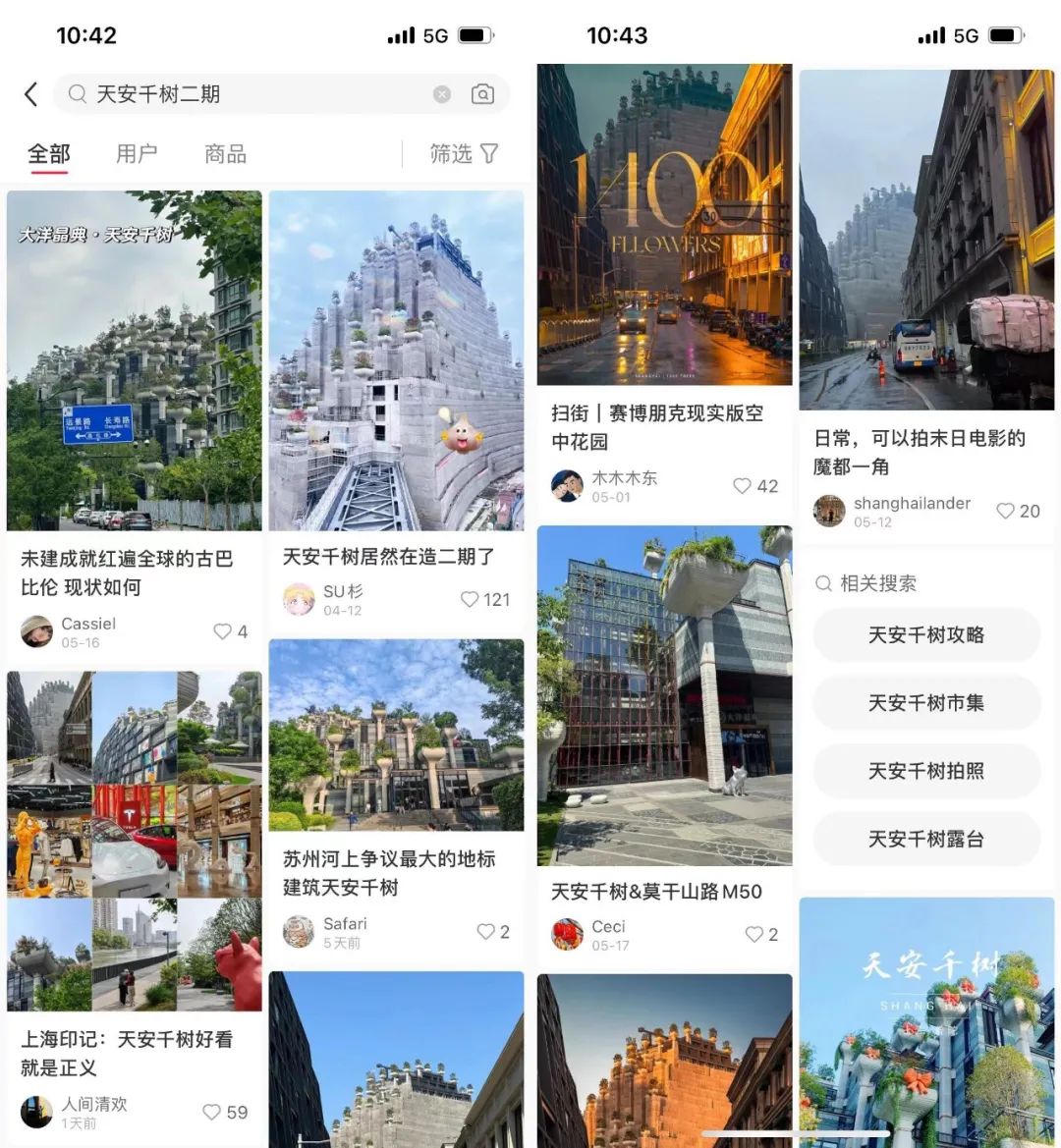
Task: Like the post by 木木木东
Action: pos(743,486)
